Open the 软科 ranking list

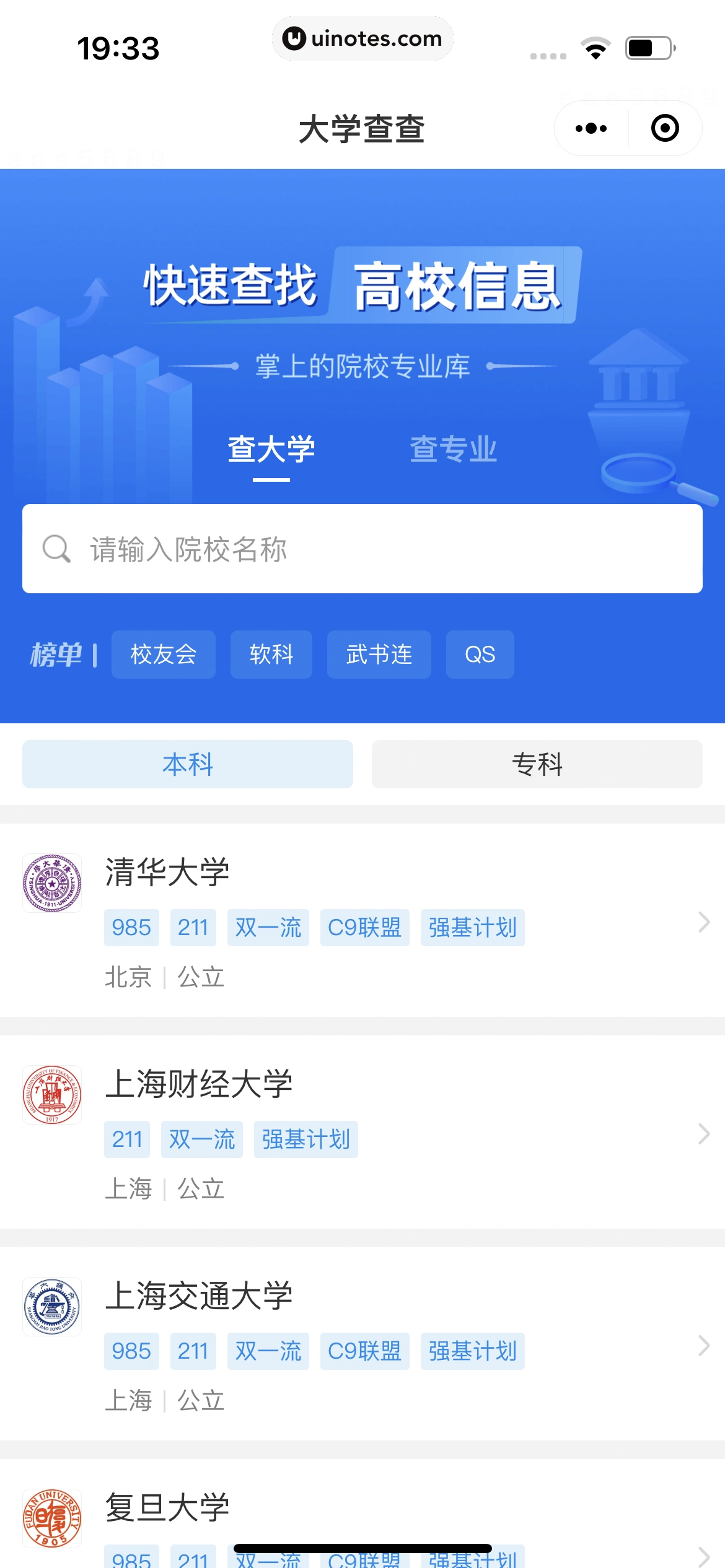271,655
